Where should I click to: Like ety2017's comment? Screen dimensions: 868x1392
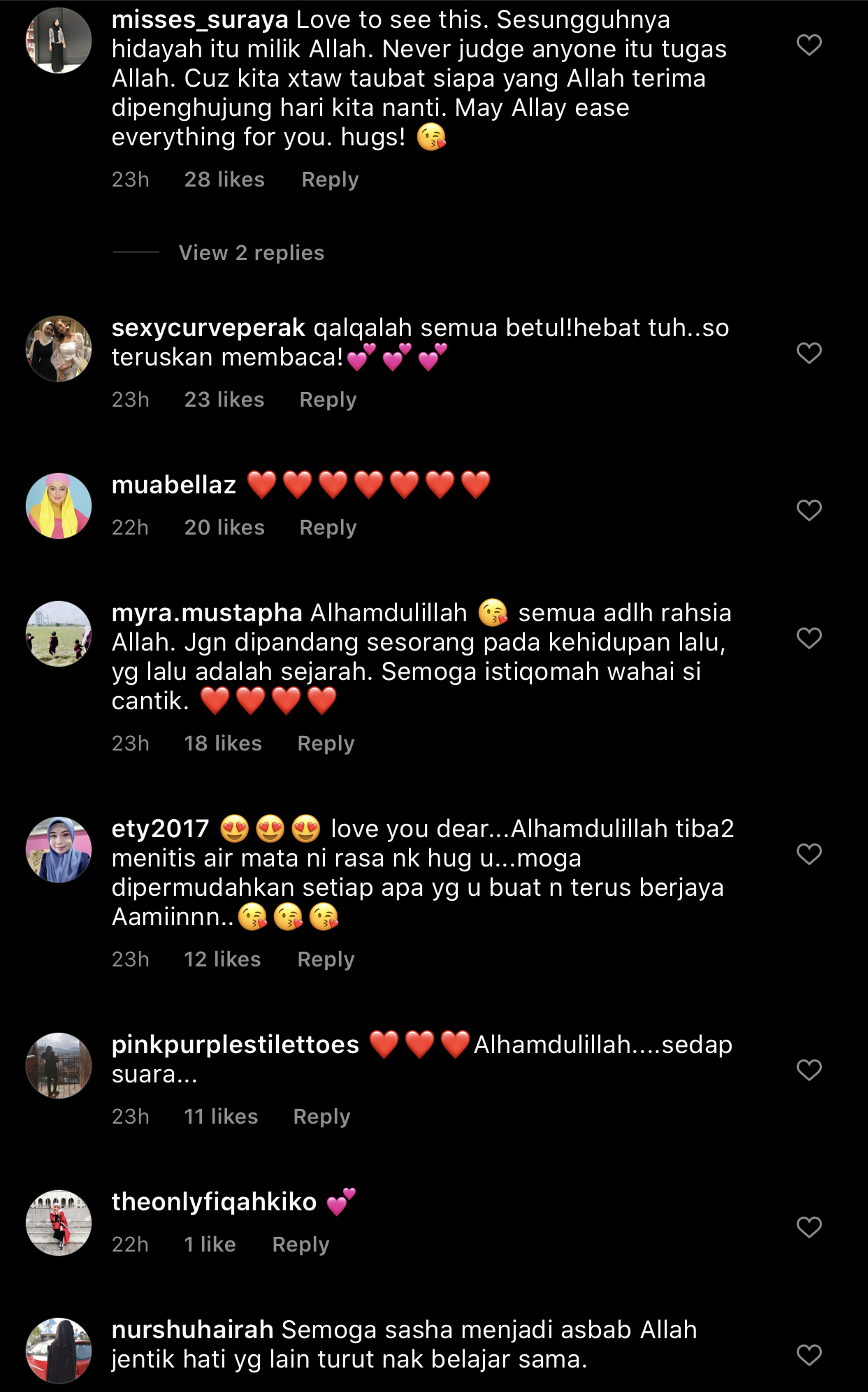[x=809, y=854]
